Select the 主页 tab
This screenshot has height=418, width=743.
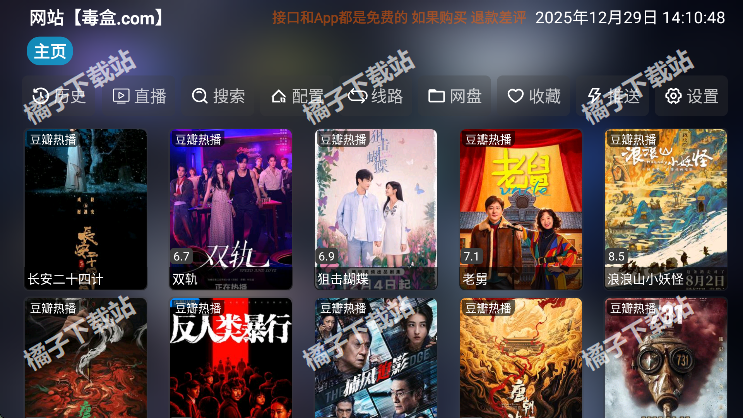[x=51, y=51]
